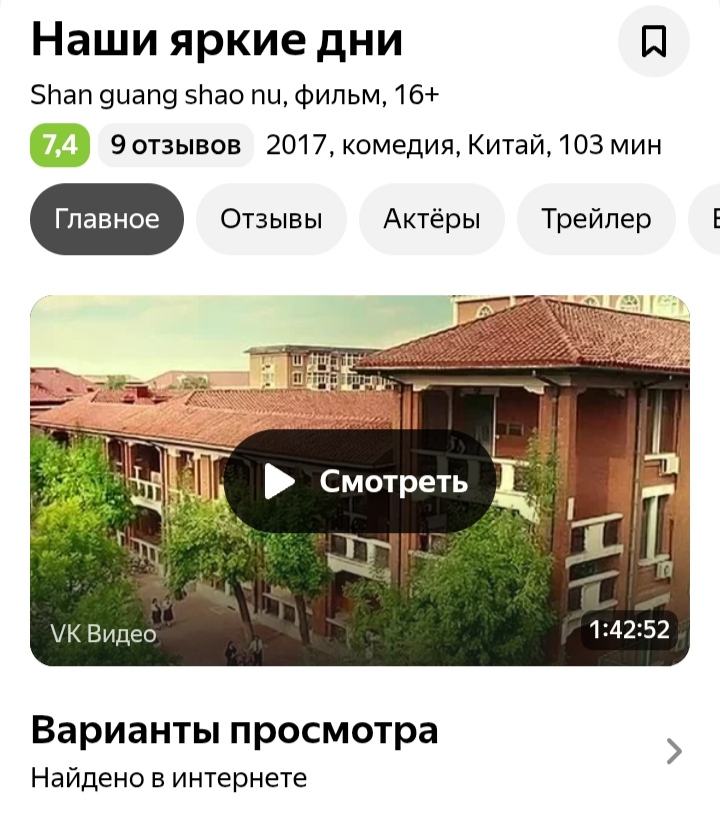Show the Трейлер tab
720x823 pixels.
(x=596, y=219)
